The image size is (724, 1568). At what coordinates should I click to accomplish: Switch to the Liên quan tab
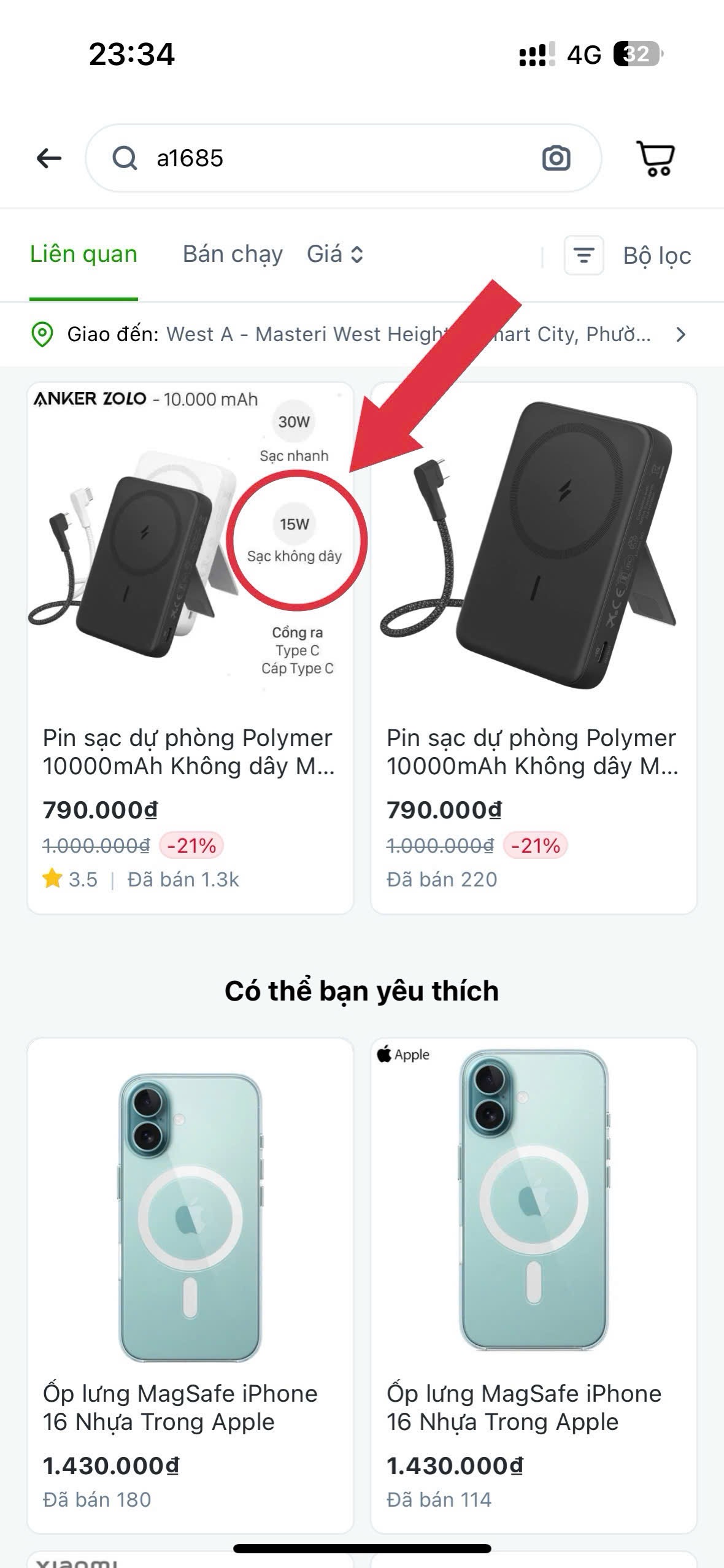point(83,255)
